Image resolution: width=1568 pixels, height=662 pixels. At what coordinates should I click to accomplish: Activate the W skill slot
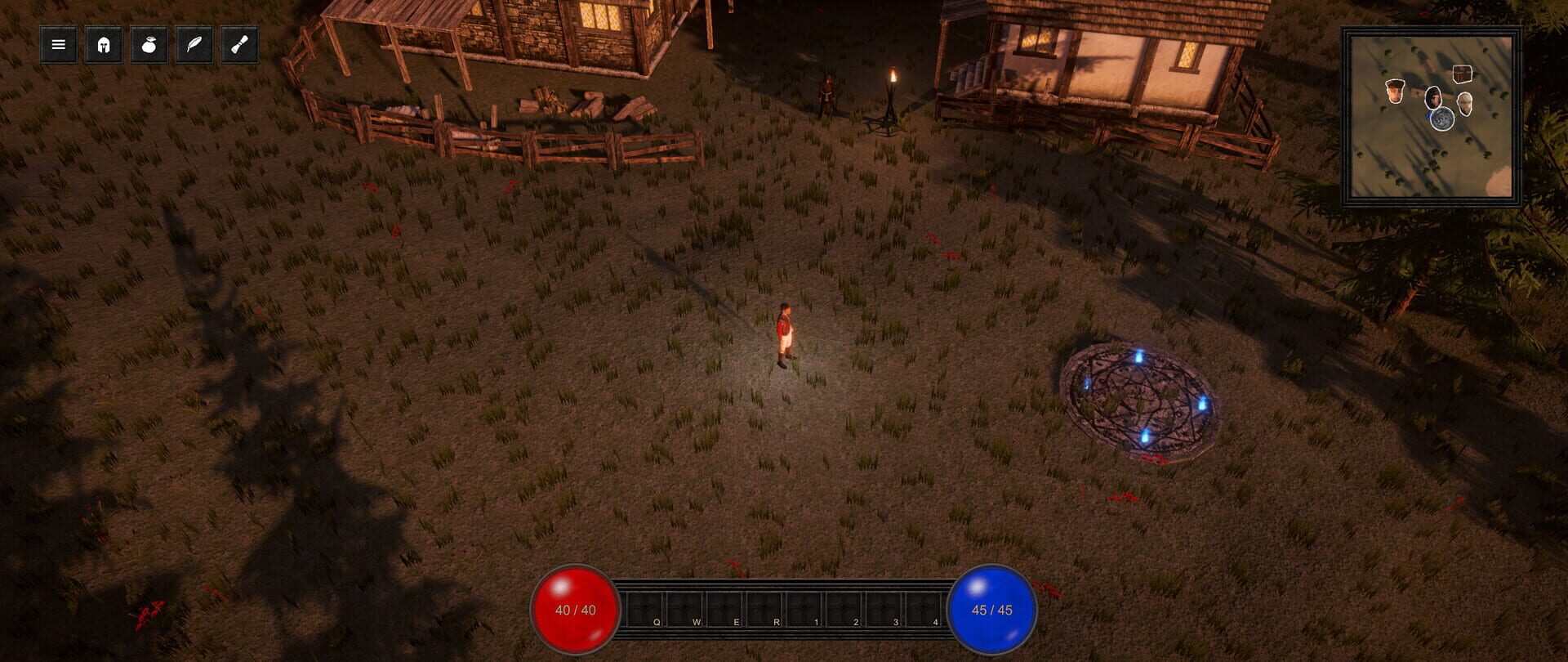pyautogui.click(x=685, y=610)
